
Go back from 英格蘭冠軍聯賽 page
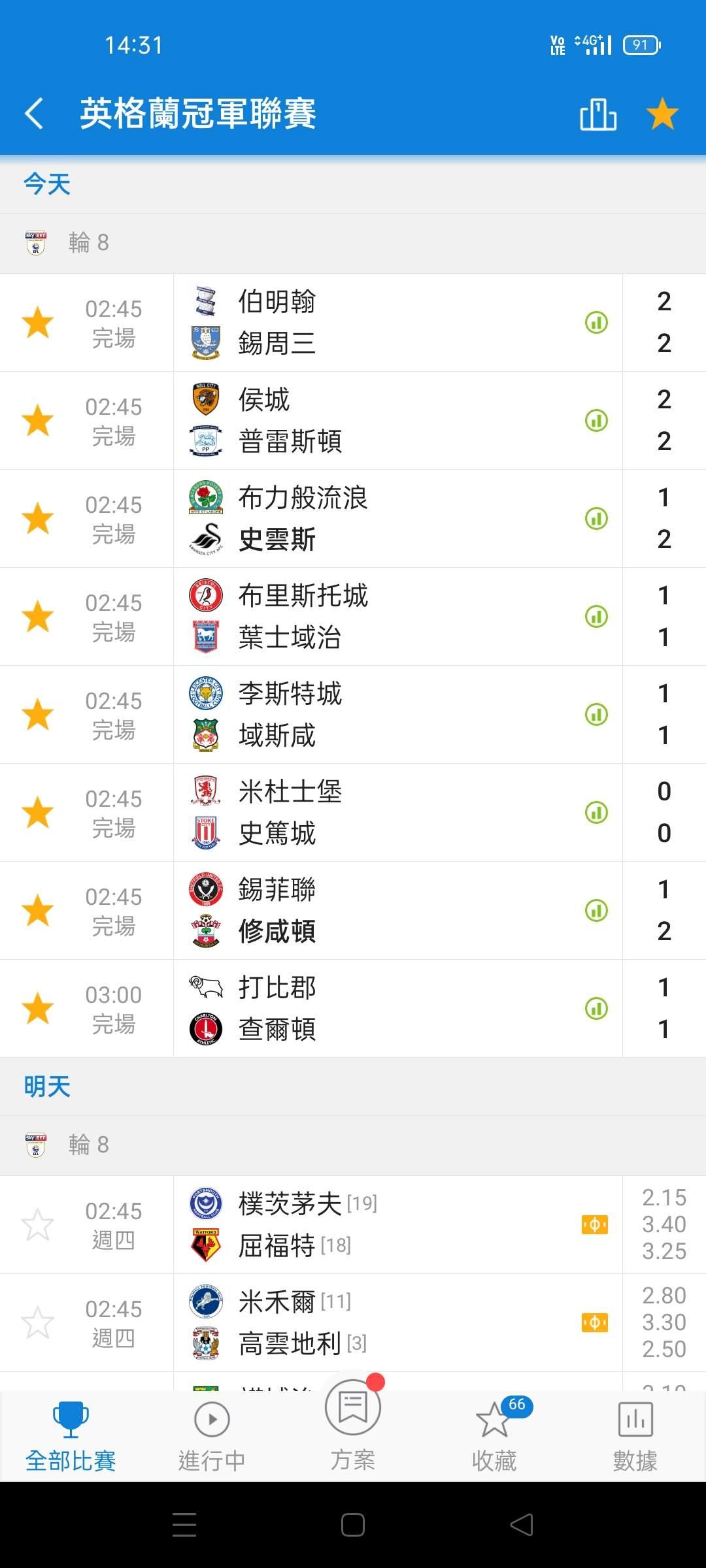tap(35, 114)
